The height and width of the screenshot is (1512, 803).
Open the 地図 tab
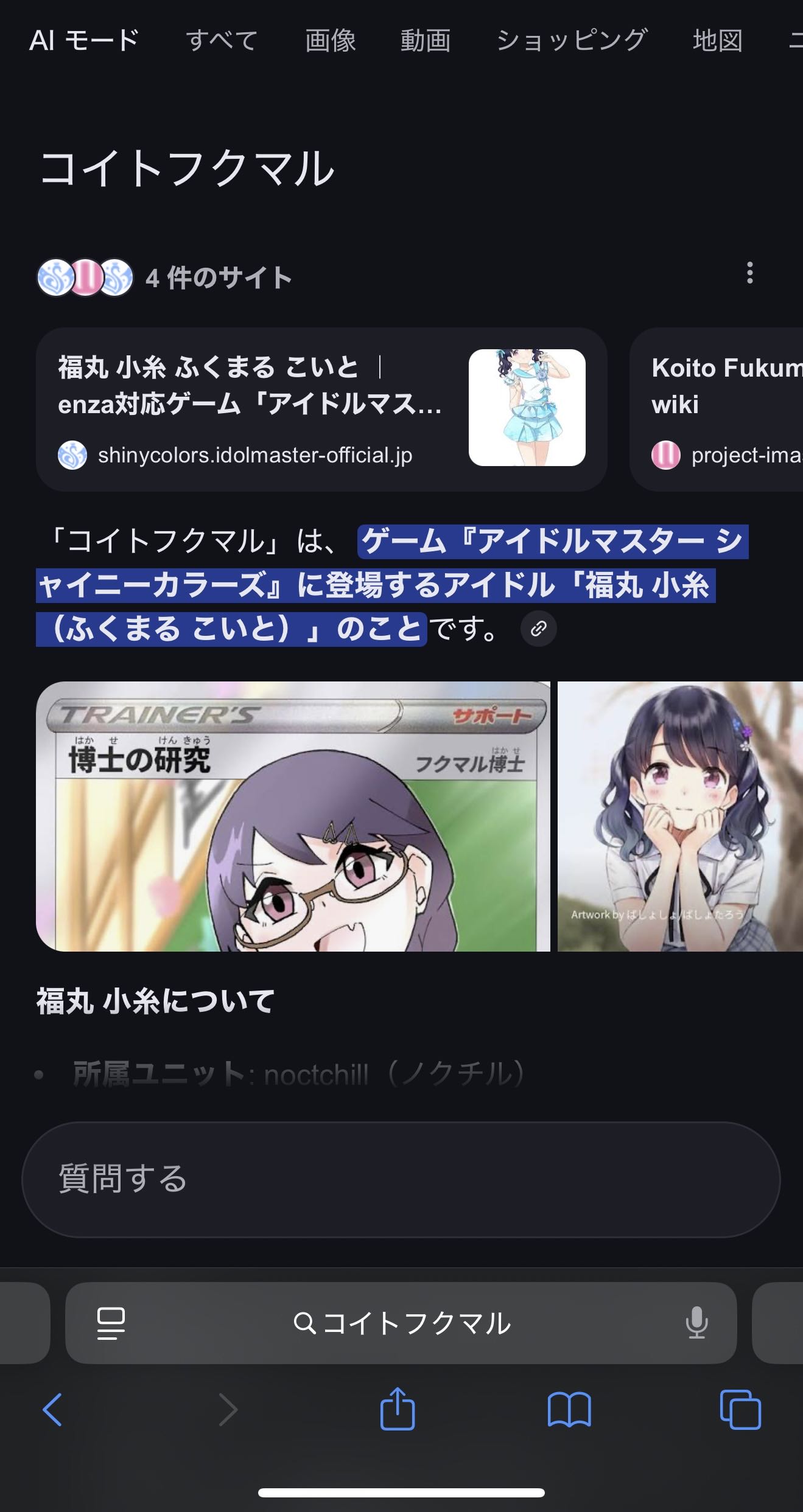[718, 41]
